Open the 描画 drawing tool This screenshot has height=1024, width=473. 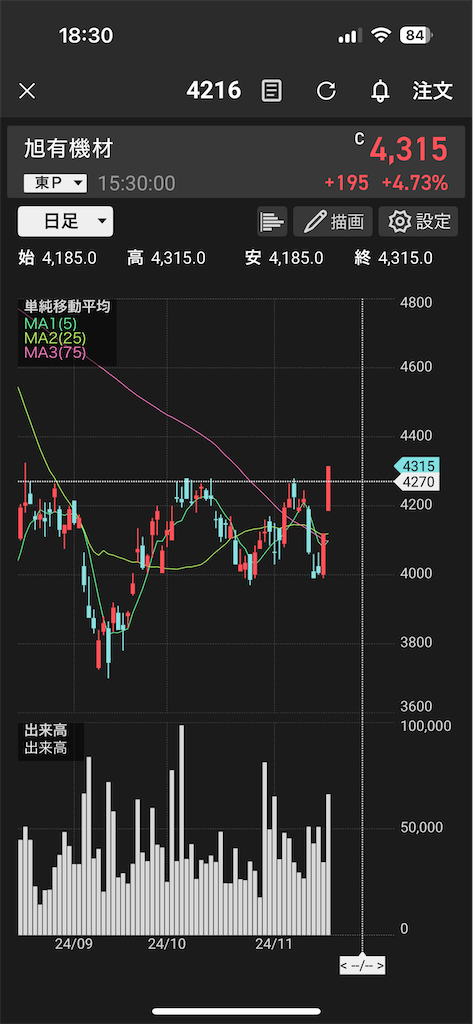[333, 221]
